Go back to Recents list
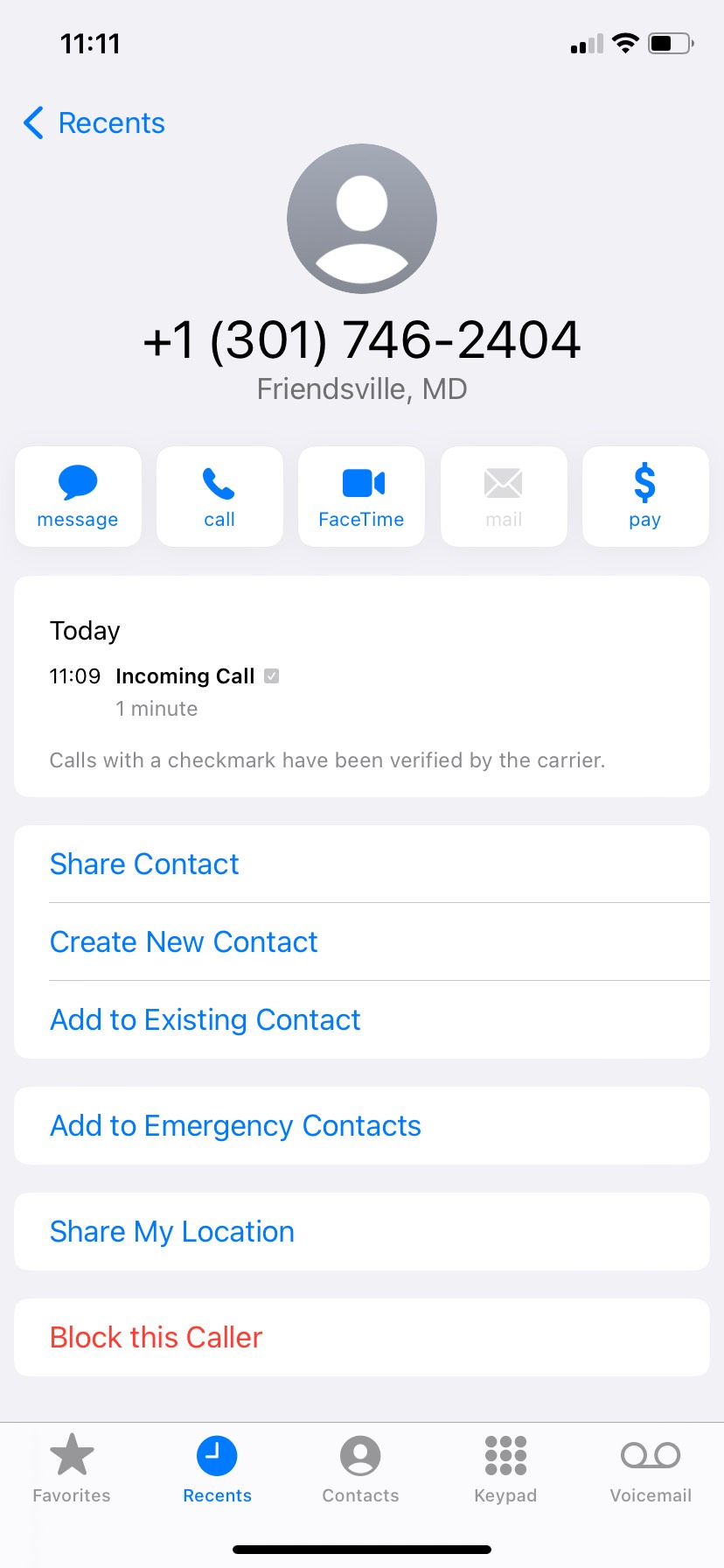The width and height of the screenshot is (724, 1568). 94,123
